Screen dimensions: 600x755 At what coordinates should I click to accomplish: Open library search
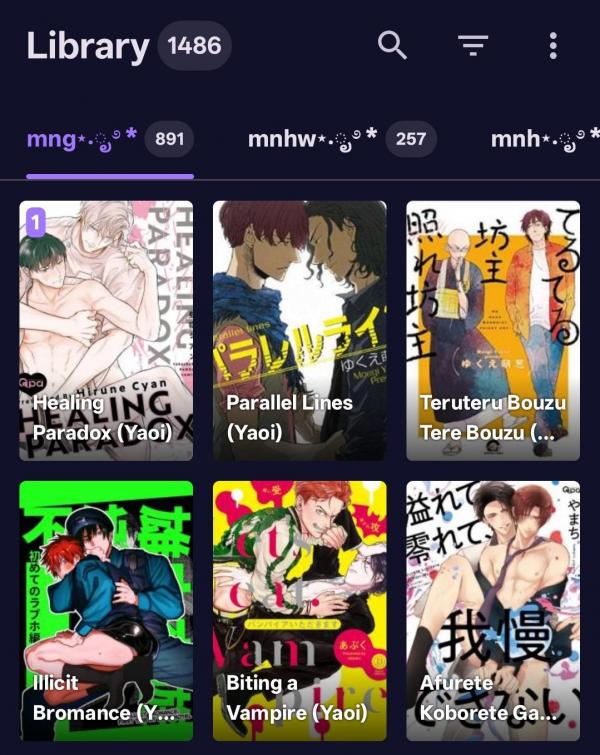tap(392, 45)
